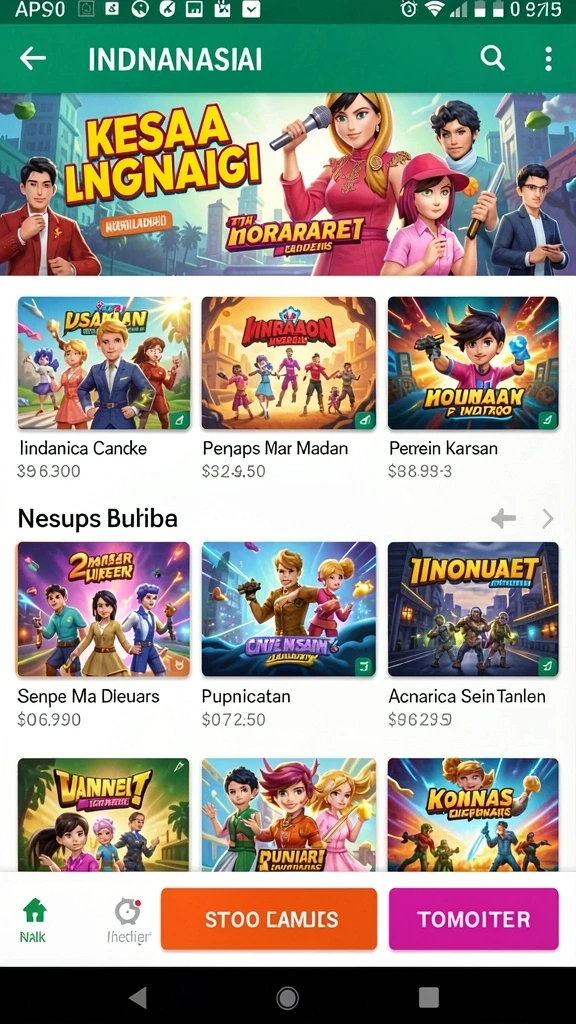Open recent apps from navigation bar
This screenshot has width=576, height=1024.
click(429, 997)
